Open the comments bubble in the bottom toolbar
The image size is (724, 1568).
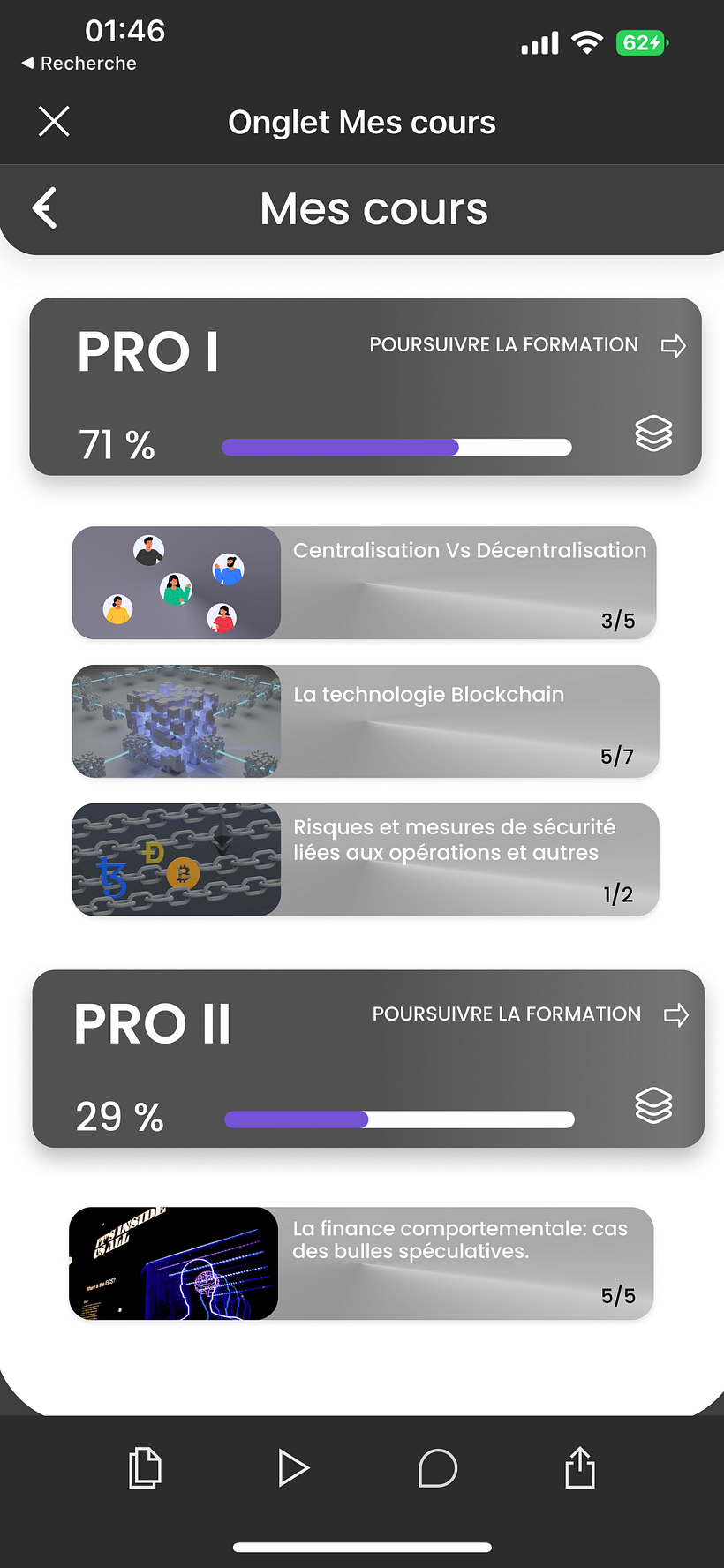tap(437, 1468)
